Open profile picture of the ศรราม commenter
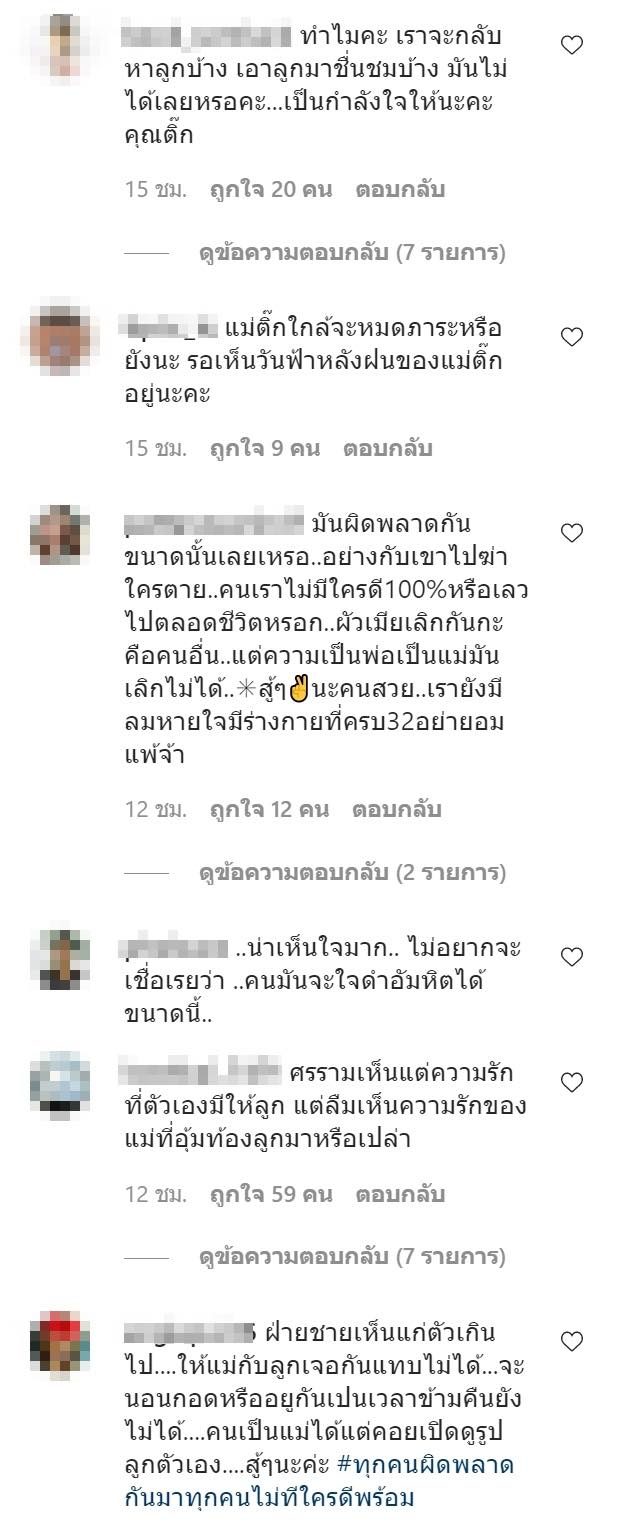The image size is (625, 1525). 60,1084
